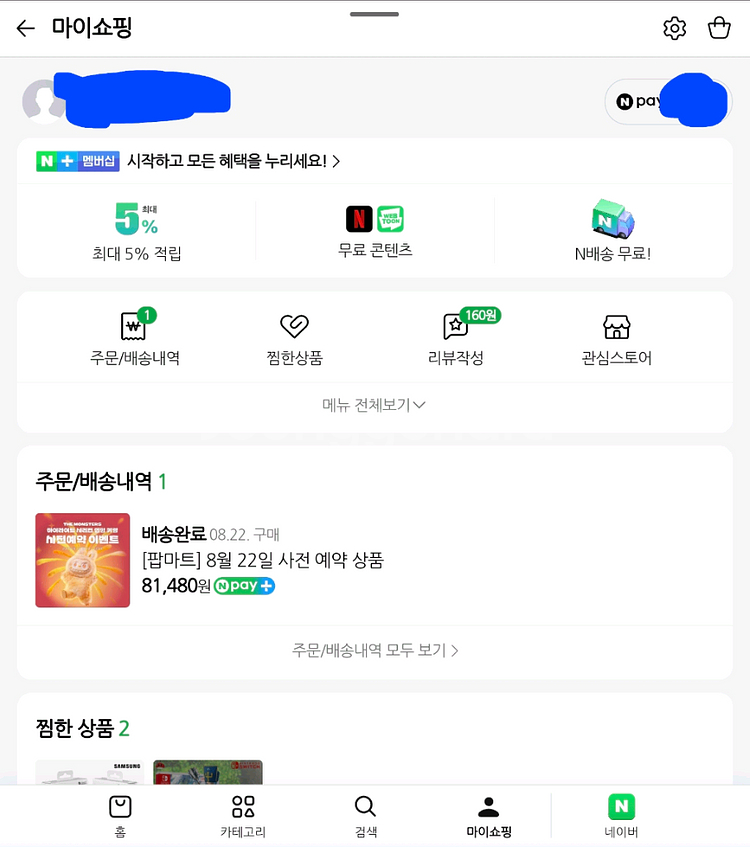Open settings gear icon
Image resolution: width=750 pixels, height=847 pixels.
pyautogui.click(x=675, y=28)
